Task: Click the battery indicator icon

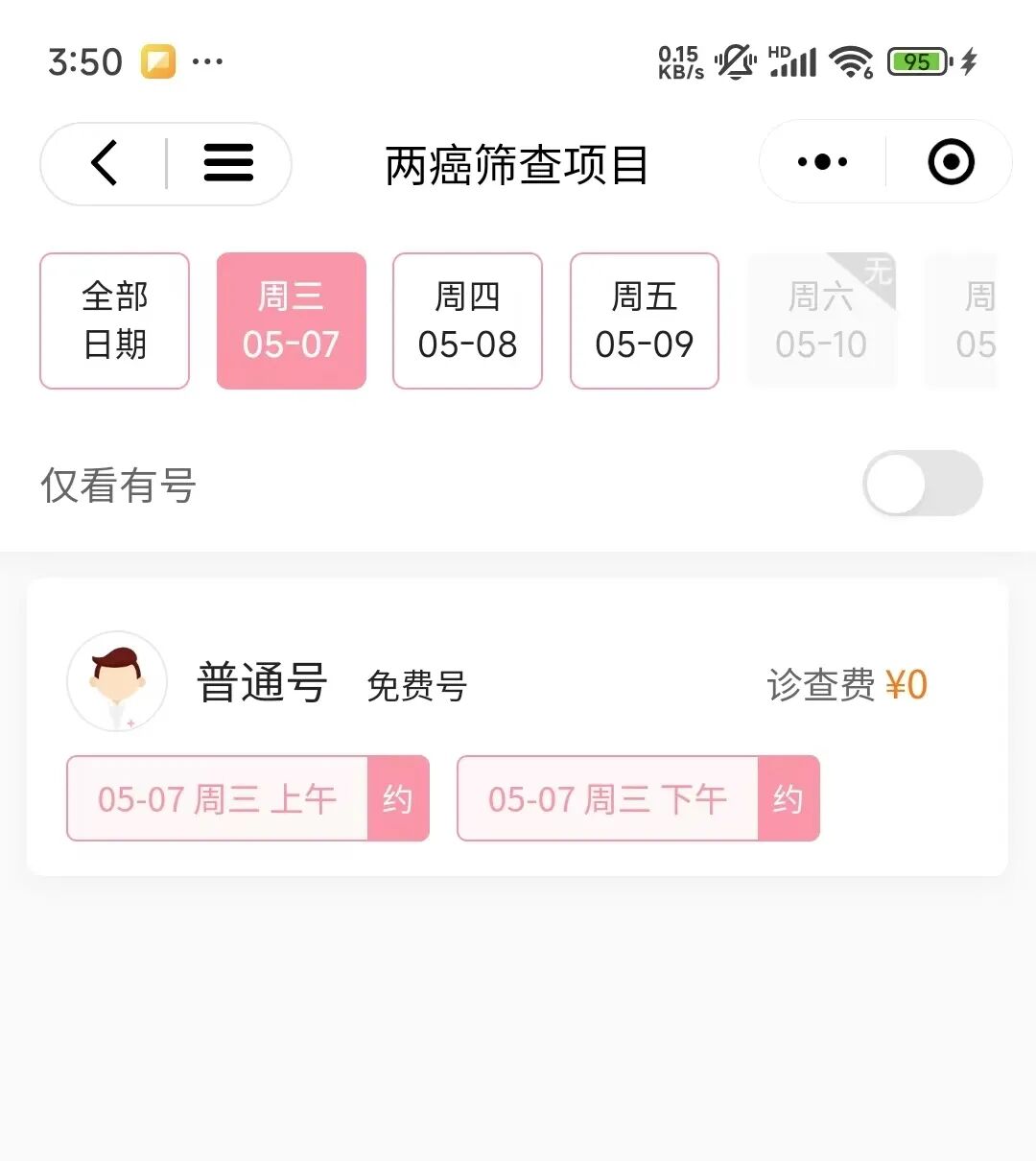Action: [918, 60]
